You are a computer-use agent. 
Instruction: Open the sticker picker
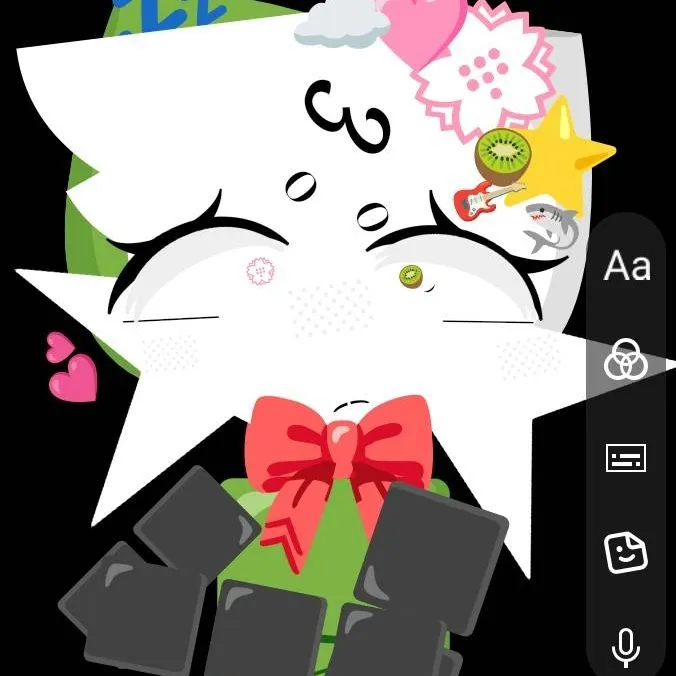pos(626,552)
